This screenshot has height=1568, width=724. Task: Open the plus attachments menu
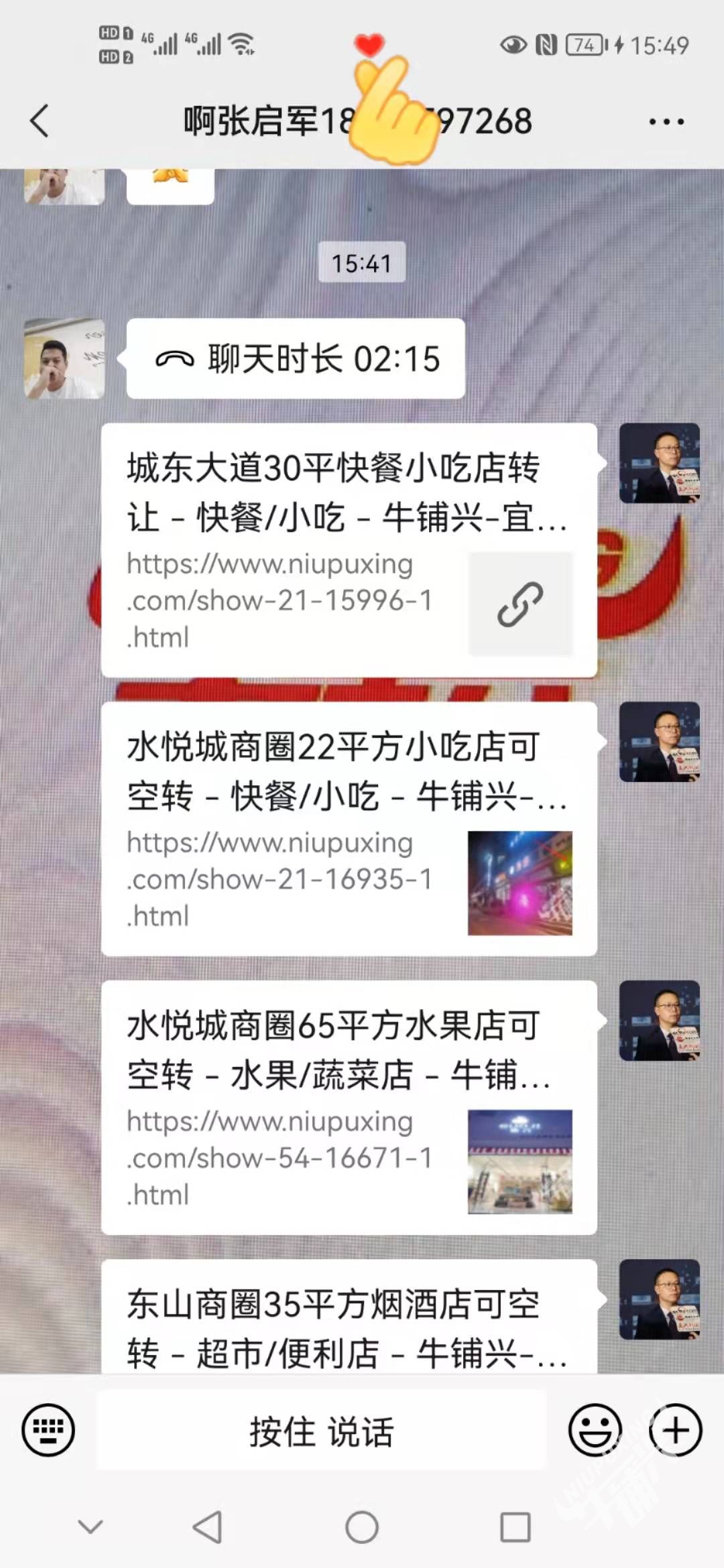coord(675,1430)
